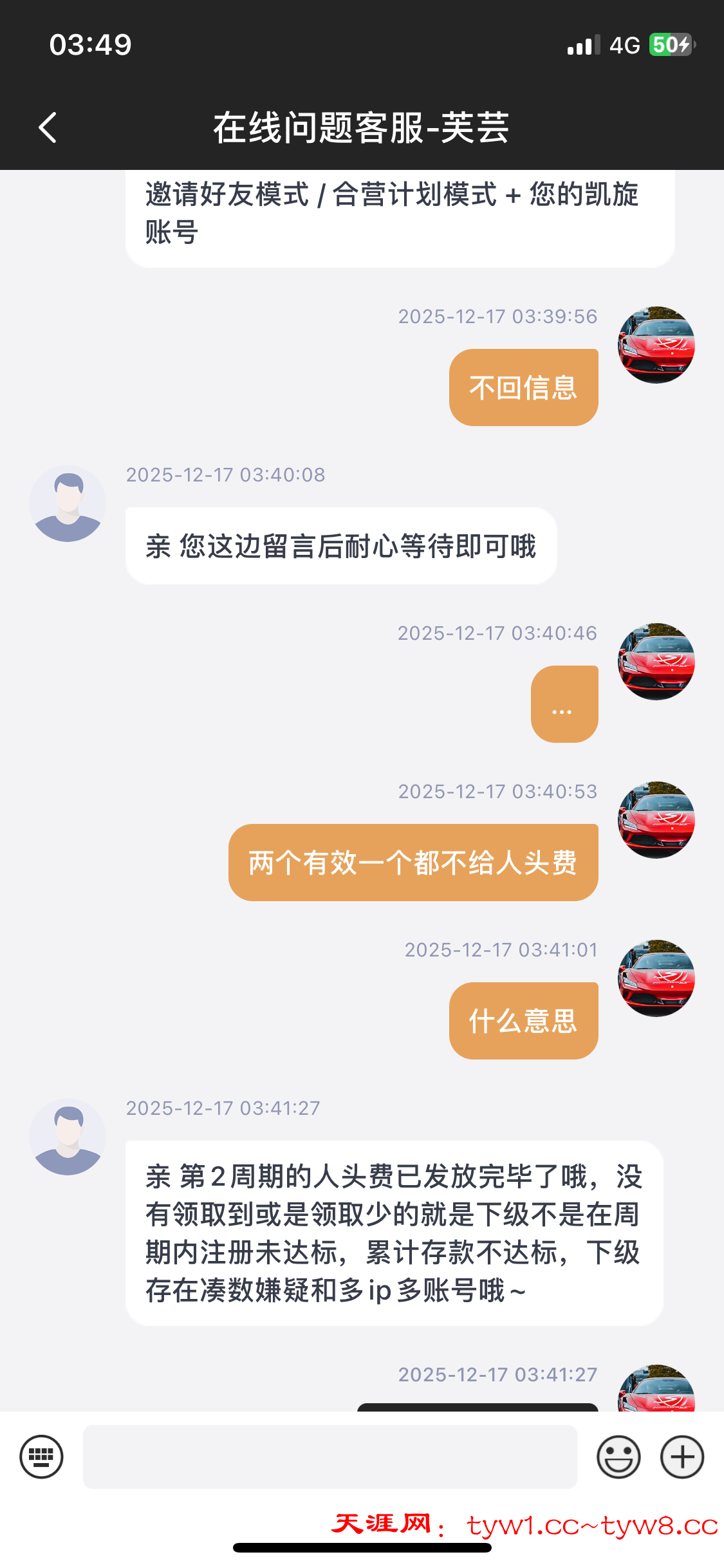
Task: Tap the avatar beside the 03:41:27 reply
Action: click(68, 1137)
